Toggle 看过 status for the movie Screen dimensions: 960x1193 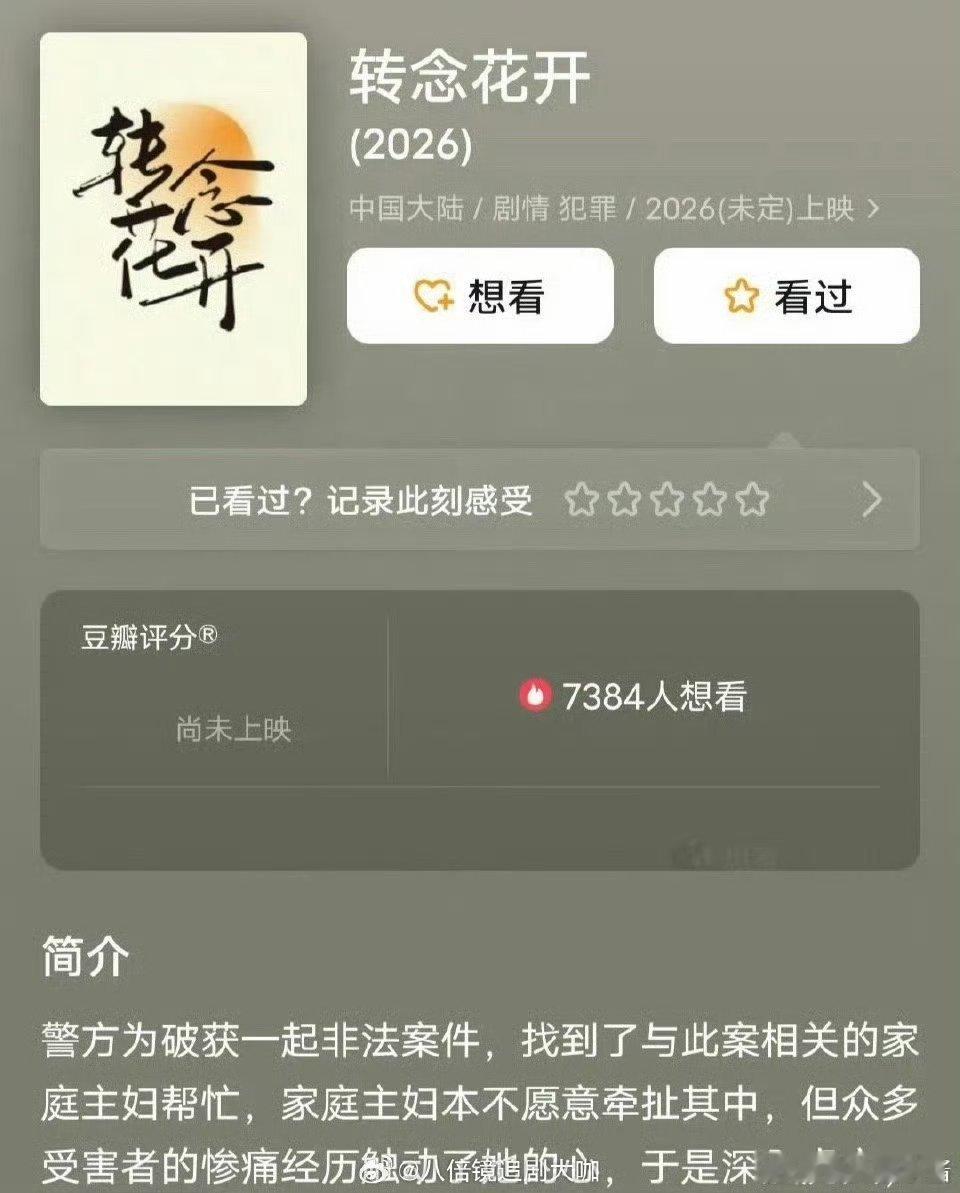coord(786,295)
